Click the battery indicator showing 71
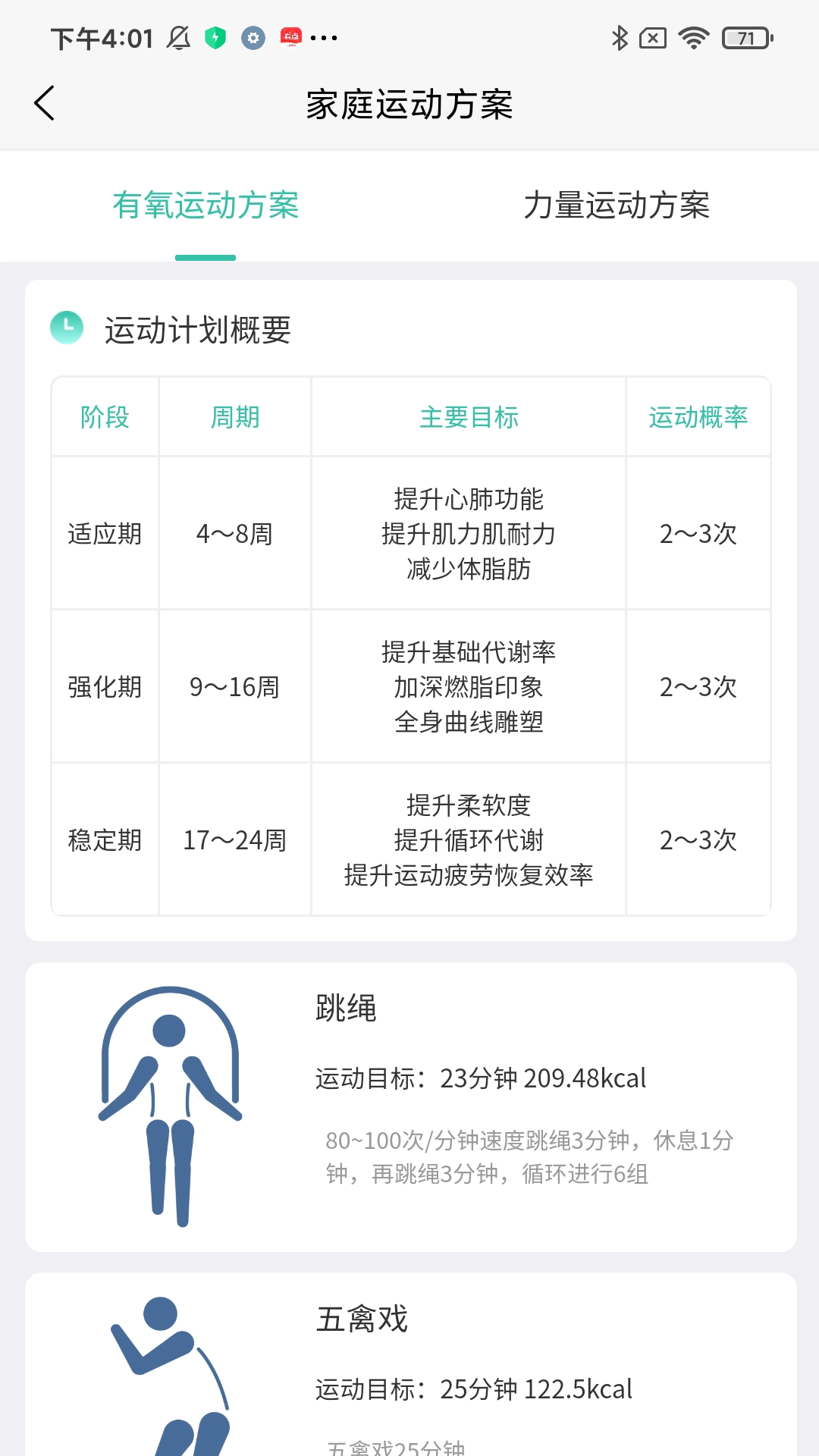Viewport: 819px width, 1456px height. point(745,36)
